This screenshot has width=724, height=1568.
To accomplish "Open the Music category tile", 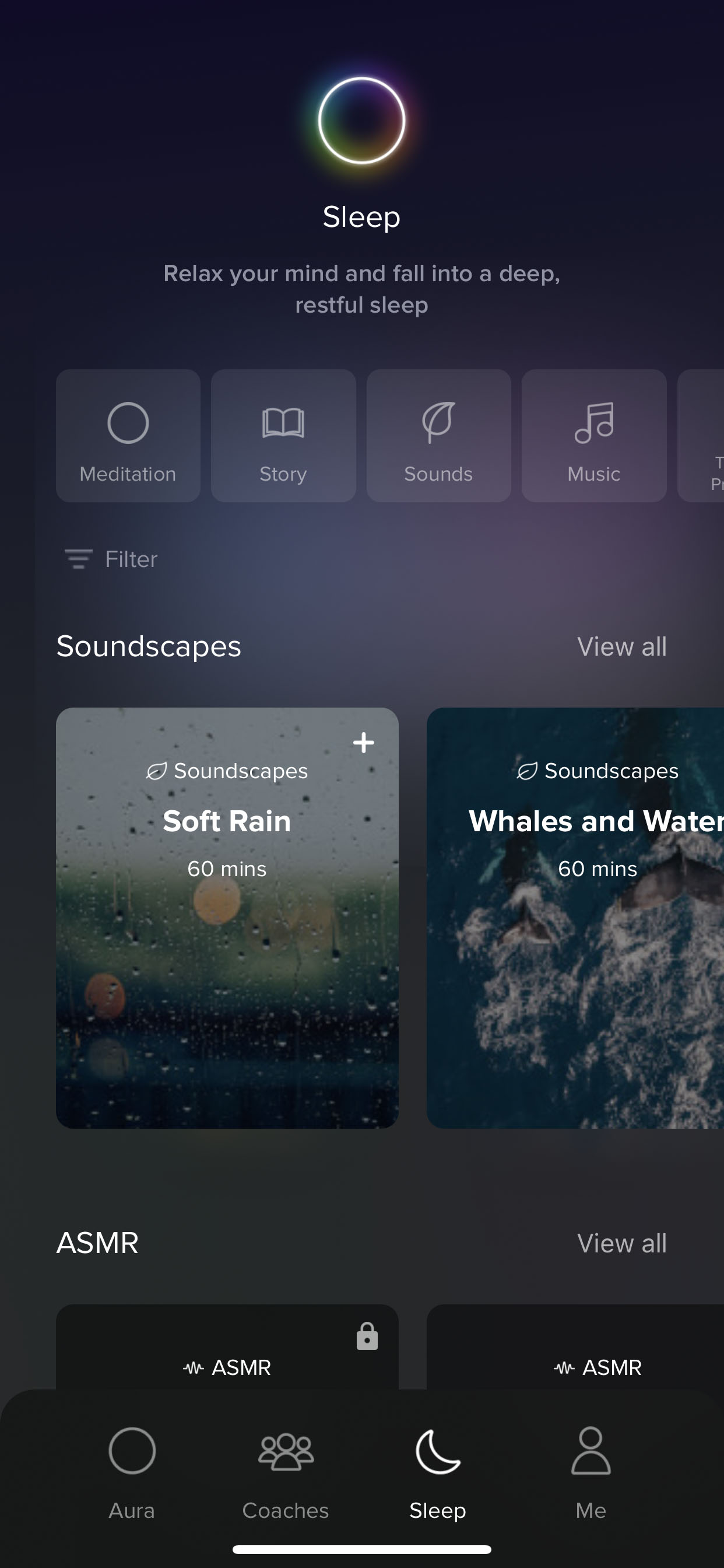I will click(594, 436).
